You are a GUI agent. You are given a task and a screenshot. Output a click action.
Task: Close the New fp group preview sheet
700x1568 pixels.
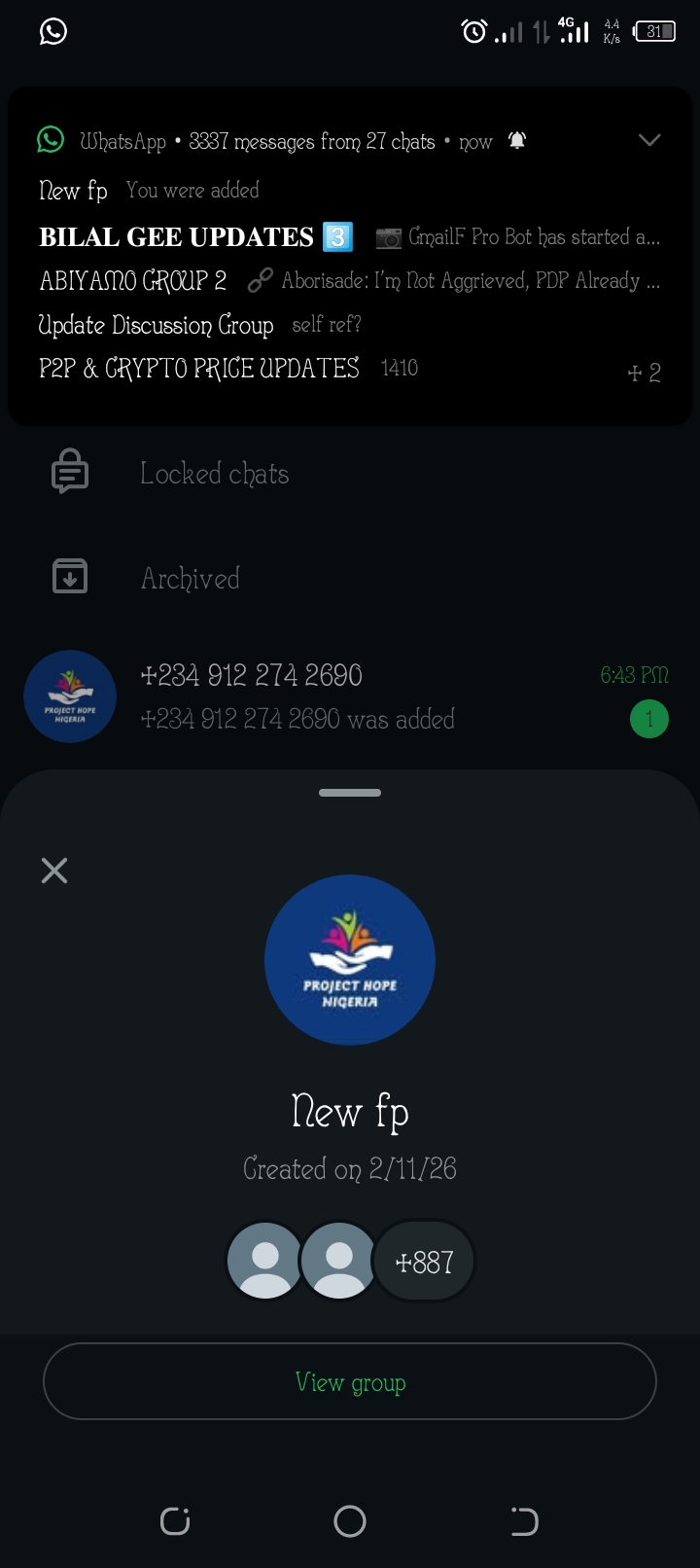click(54, 870)
